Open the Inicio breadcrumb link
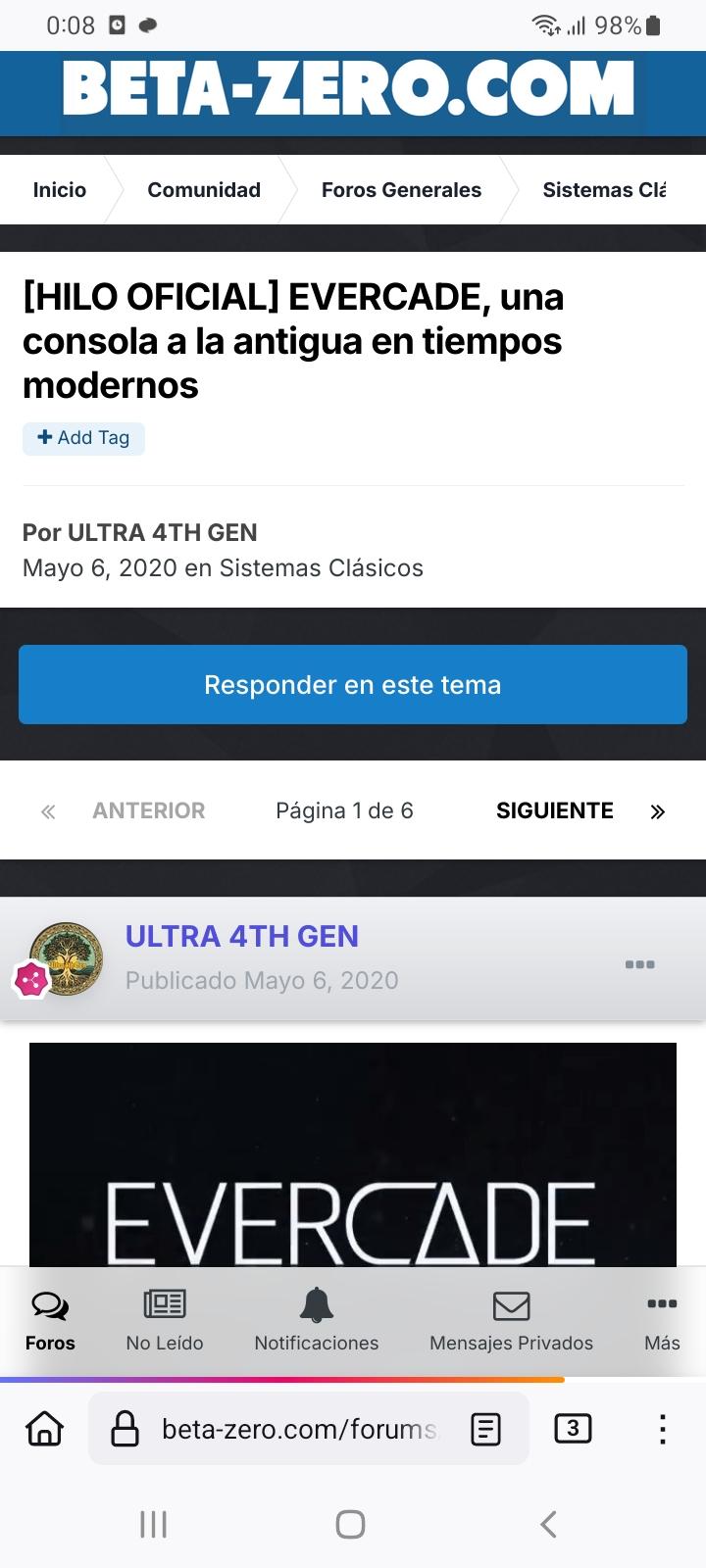 60,190
